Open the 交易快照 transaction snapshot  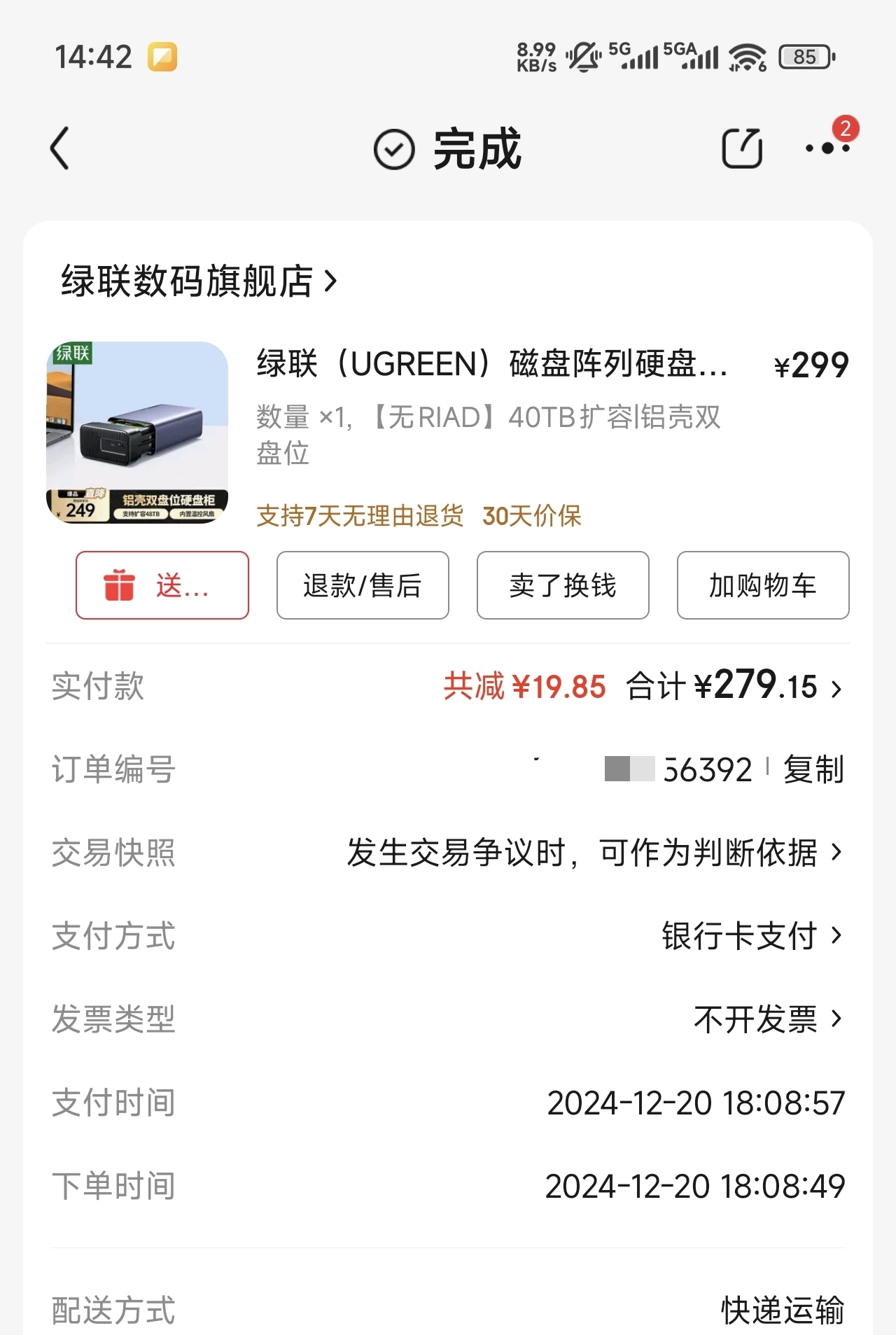594,853
